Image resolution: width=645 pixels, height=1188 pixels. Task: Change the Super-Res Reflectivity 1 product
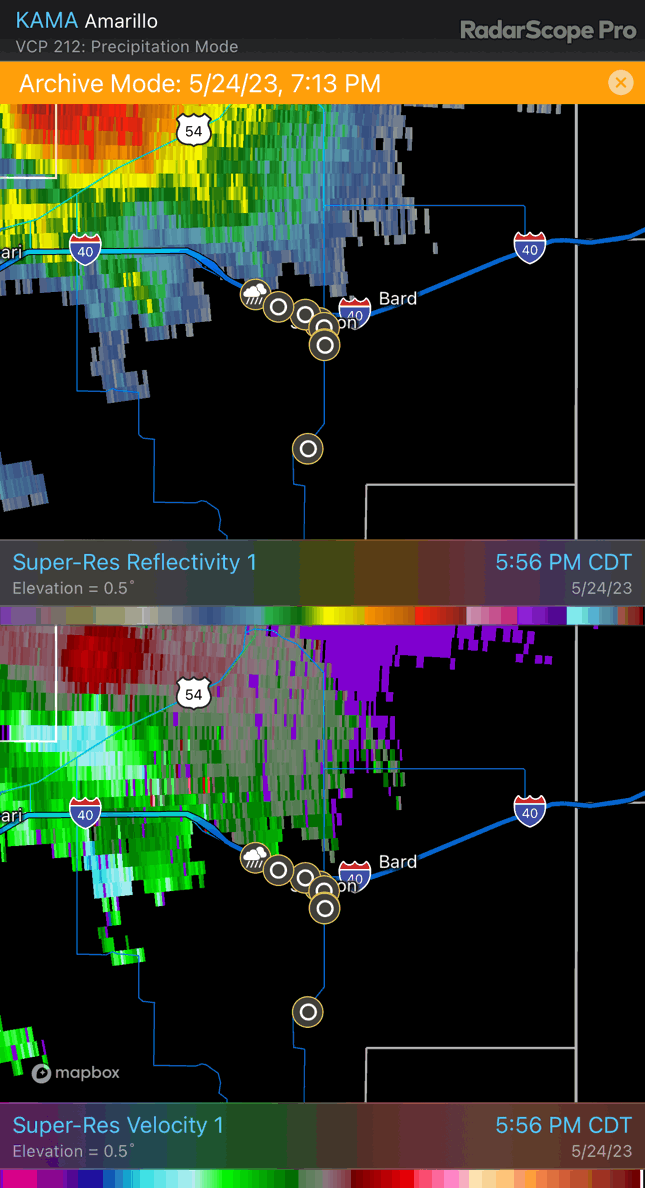tap(135, 563)
